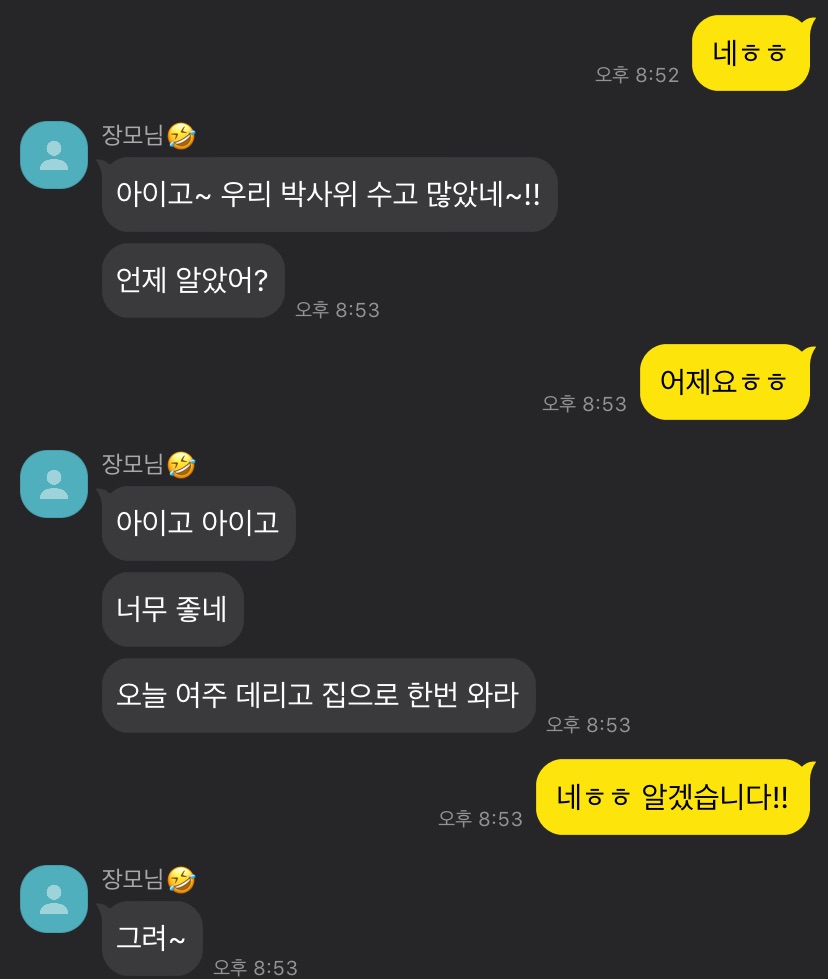
Task: Open 장모님 profile picture beside 아이고~ 우리 박사위 message
Action: pyautogui.click(x=54, y=155)
